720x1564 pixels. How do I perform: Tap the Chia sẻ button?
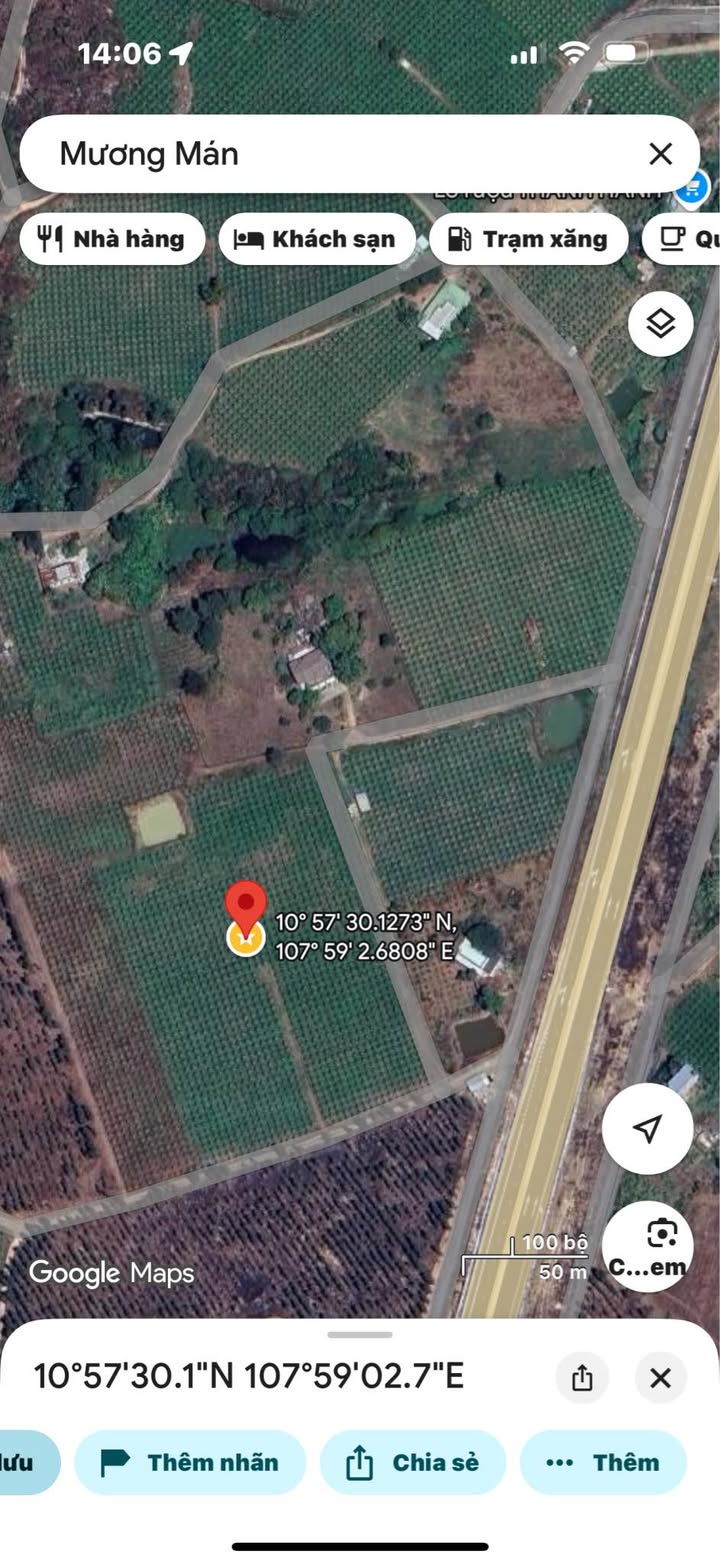pyautogui.click(x=413, y=1462)
